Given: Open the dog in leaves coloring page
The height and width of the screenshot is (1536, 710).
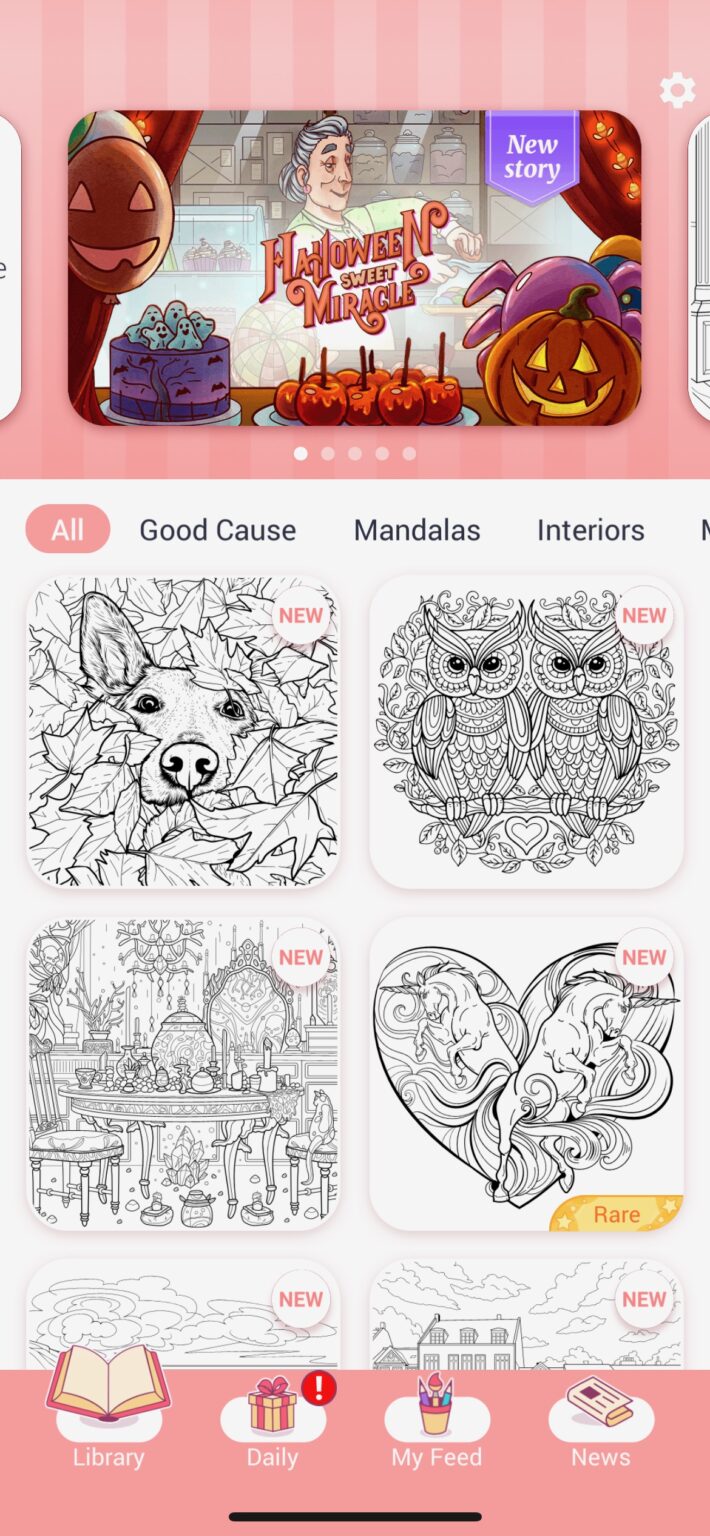Looking at the screenshot, I should (x=183, y=731).
